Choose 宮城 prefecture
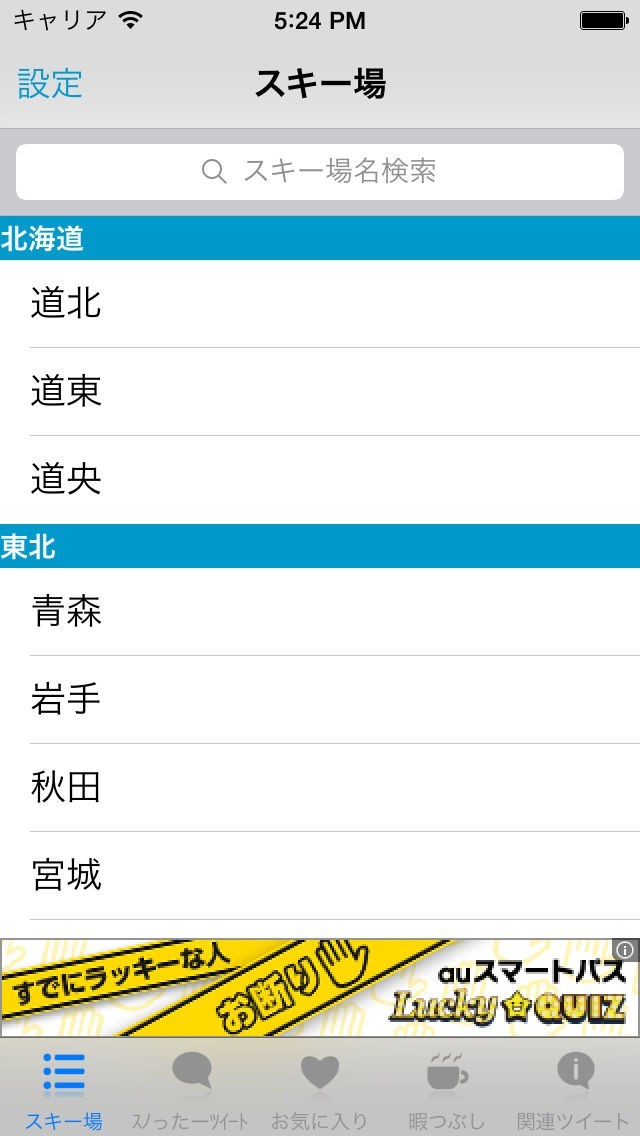The width and height of the screenshot is (640, 1136). coord(320,876)
